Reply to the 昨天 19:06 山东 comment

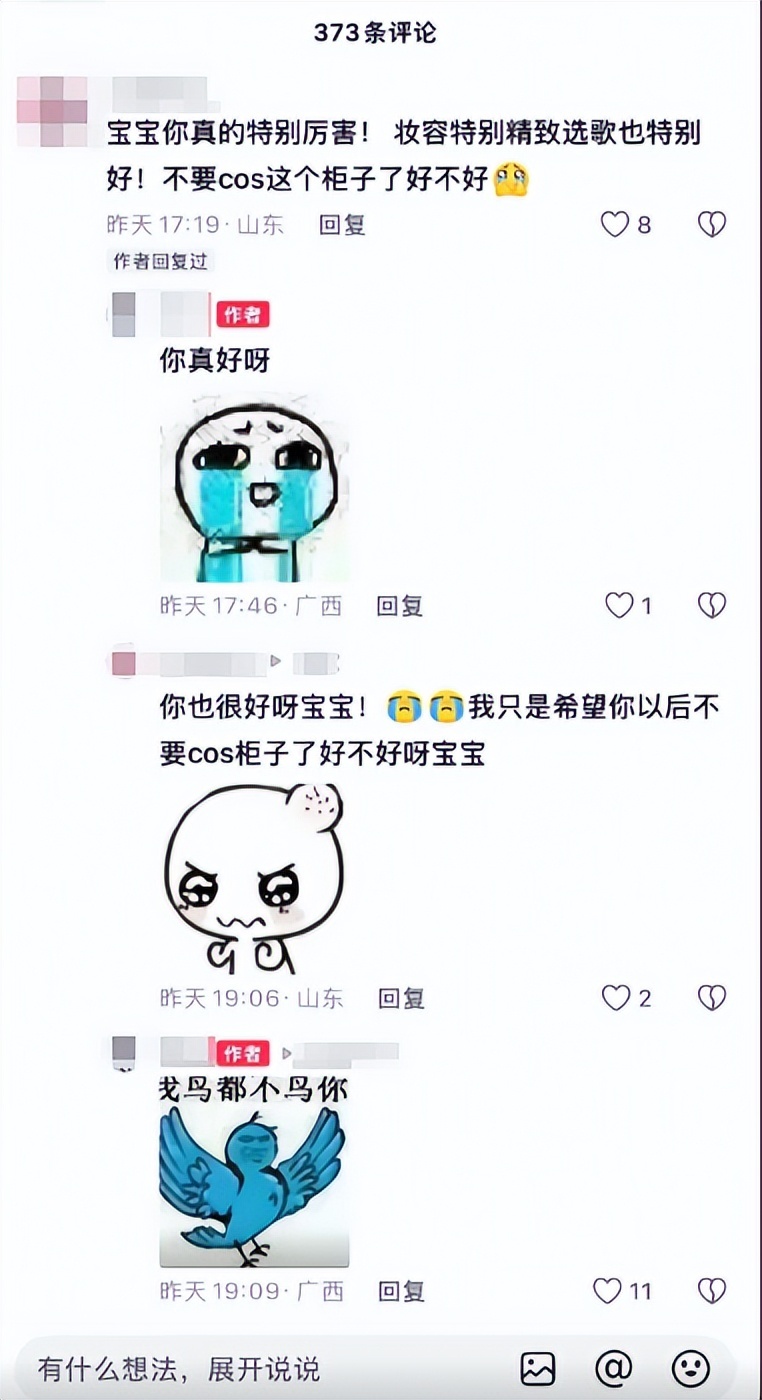[x=401, y=997]
